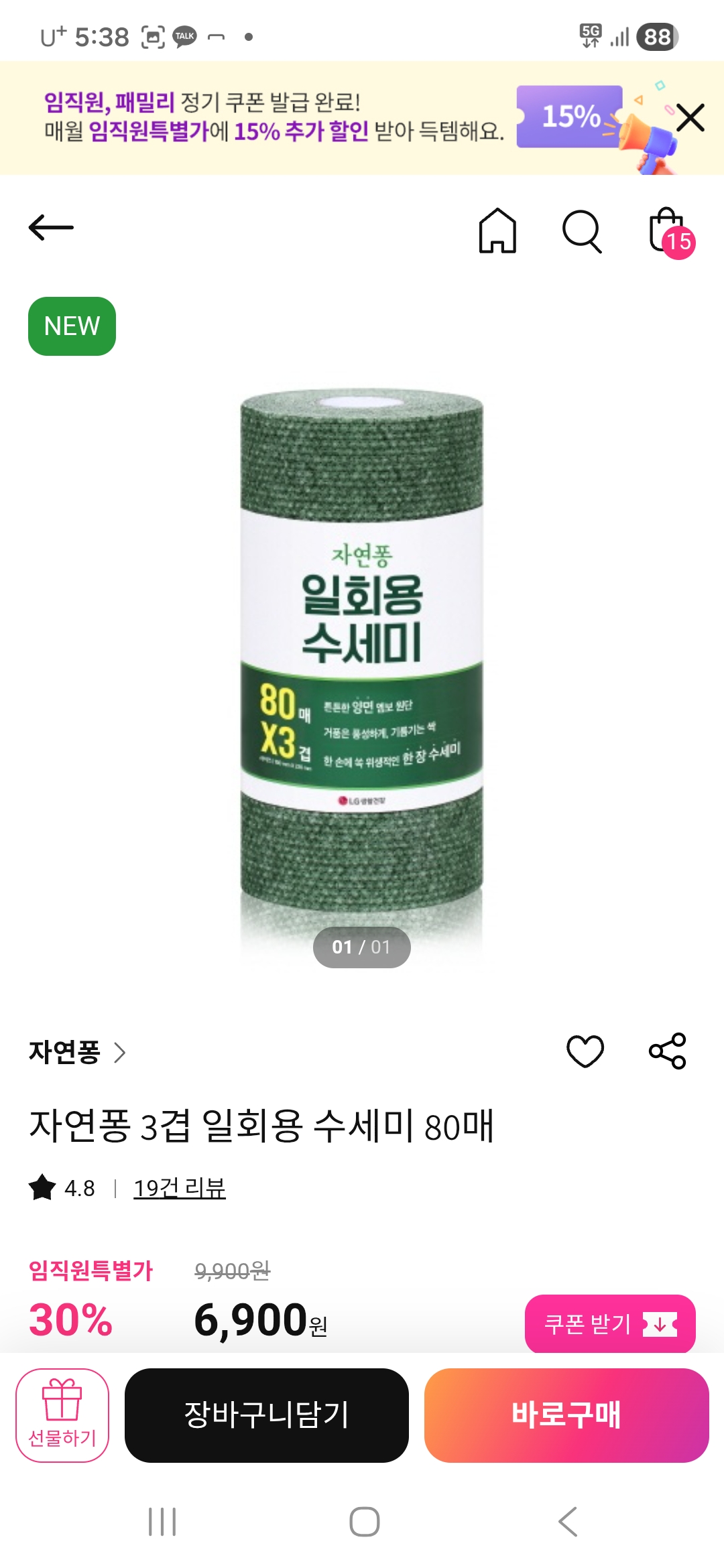This screenshot has width=724, height=1568.
Task: Tap the 쿠폰 받기 button
Action: click(609, 1324)
